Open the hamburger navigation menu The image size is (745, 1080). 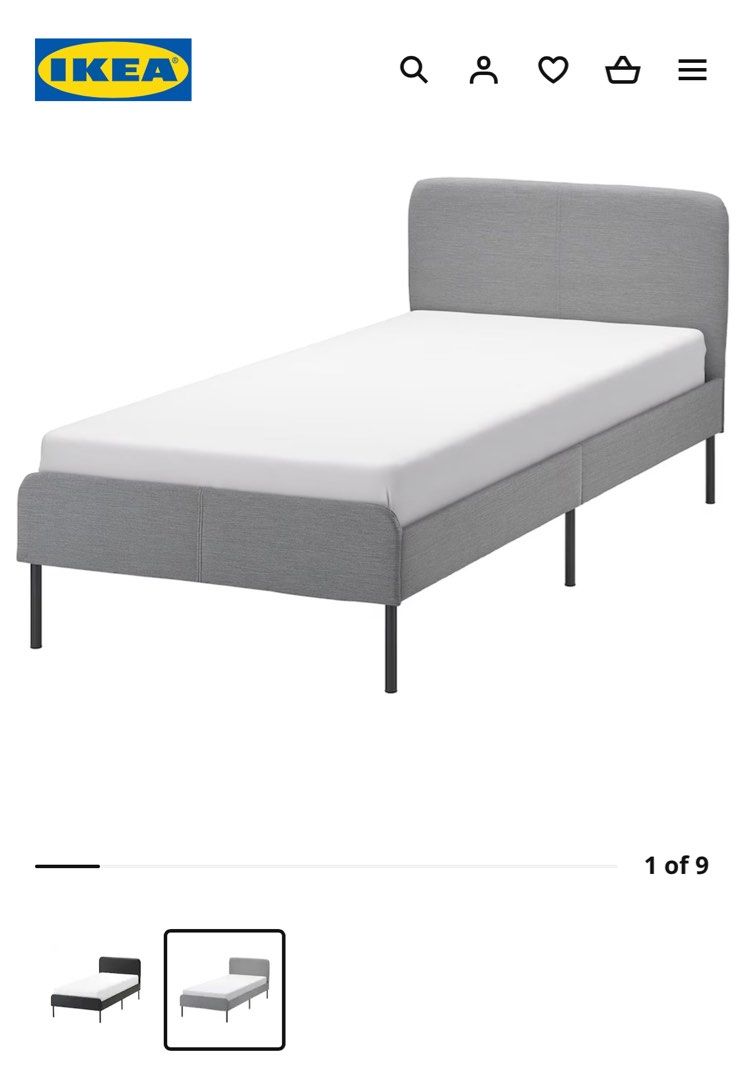[692, 69]
